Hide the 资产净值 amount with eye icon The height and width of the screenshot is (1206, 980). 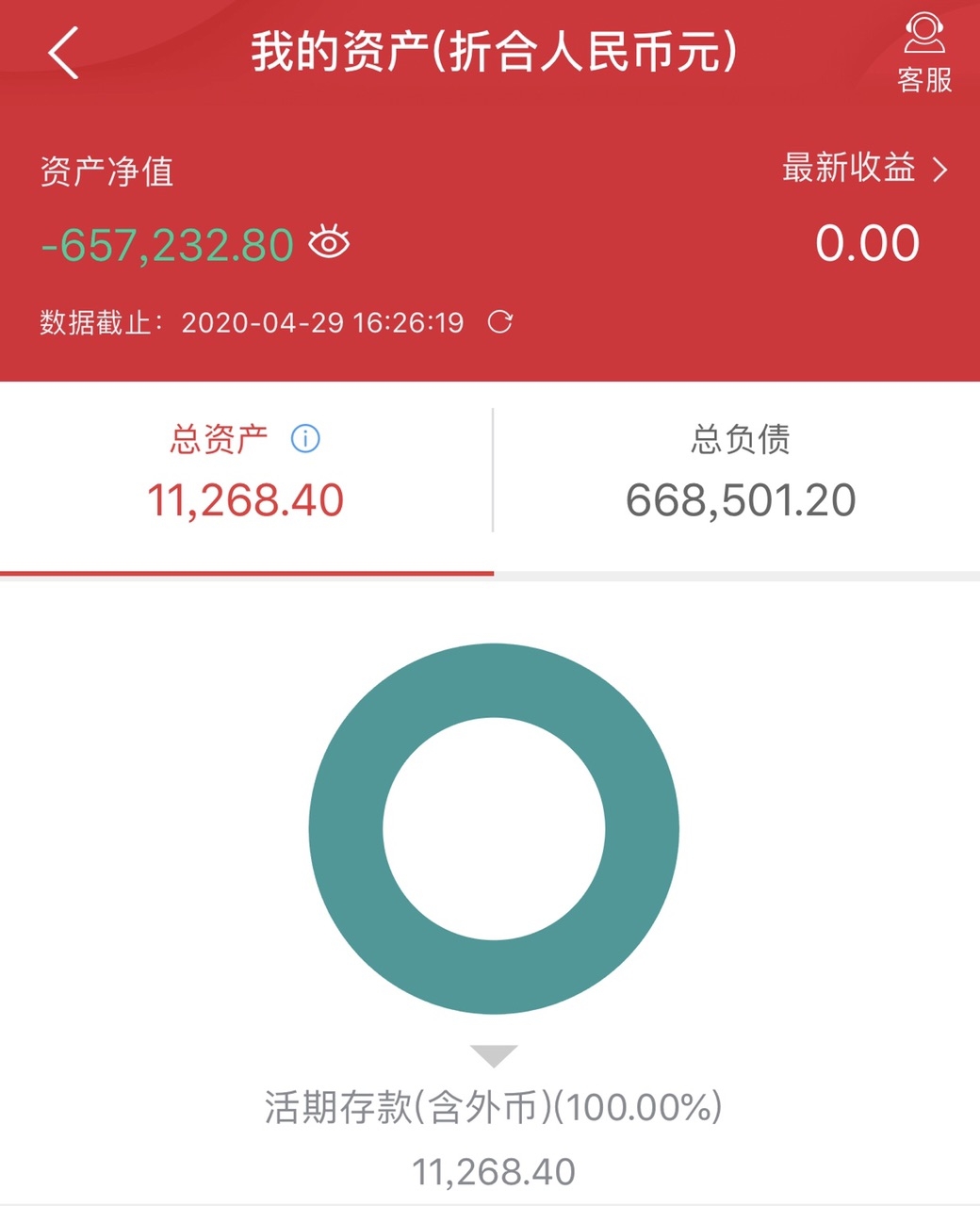point(329,243)
